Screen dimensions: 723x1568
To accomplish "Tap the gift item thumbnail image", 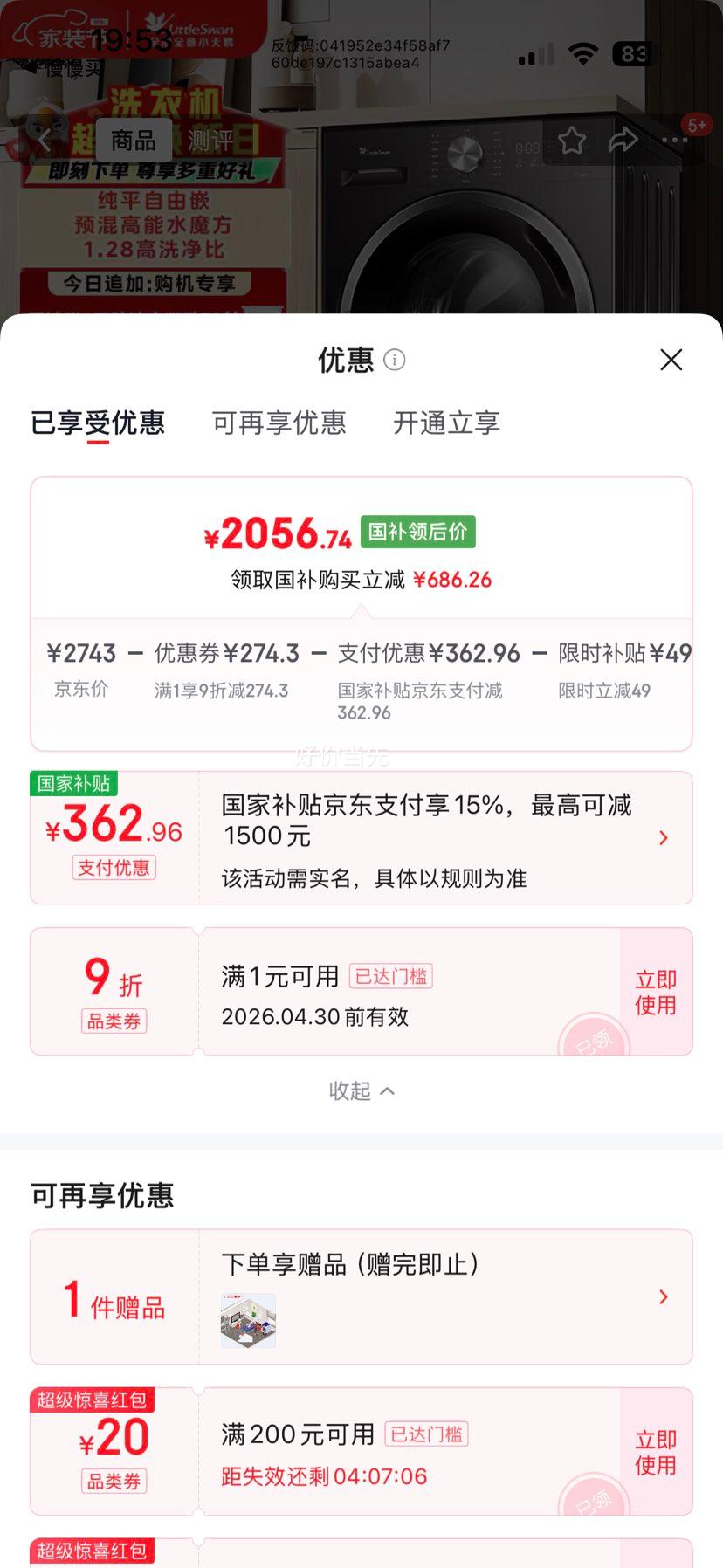I will [x=248, y=1319].
